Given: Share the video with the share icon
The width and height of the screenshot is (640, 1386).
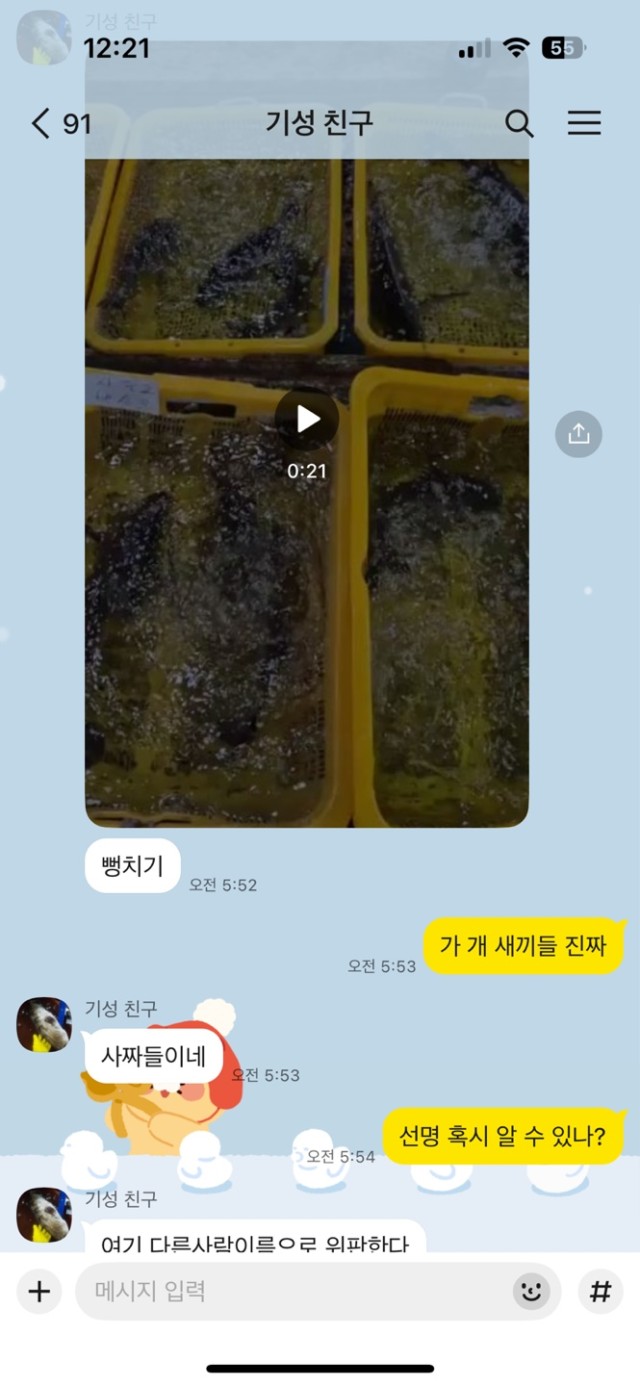Looking at the screenshot, I should [x=578, y=434].
